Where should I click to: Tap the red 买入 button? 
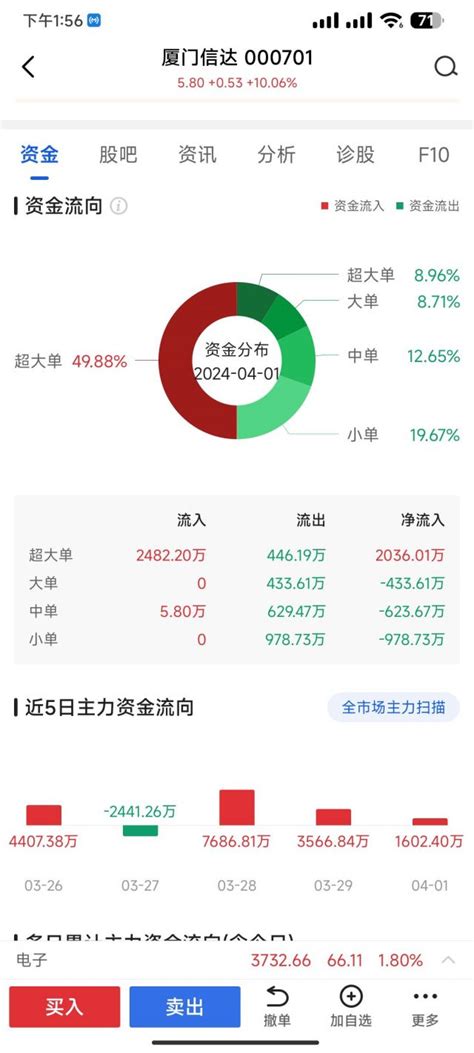[64, 1007]
